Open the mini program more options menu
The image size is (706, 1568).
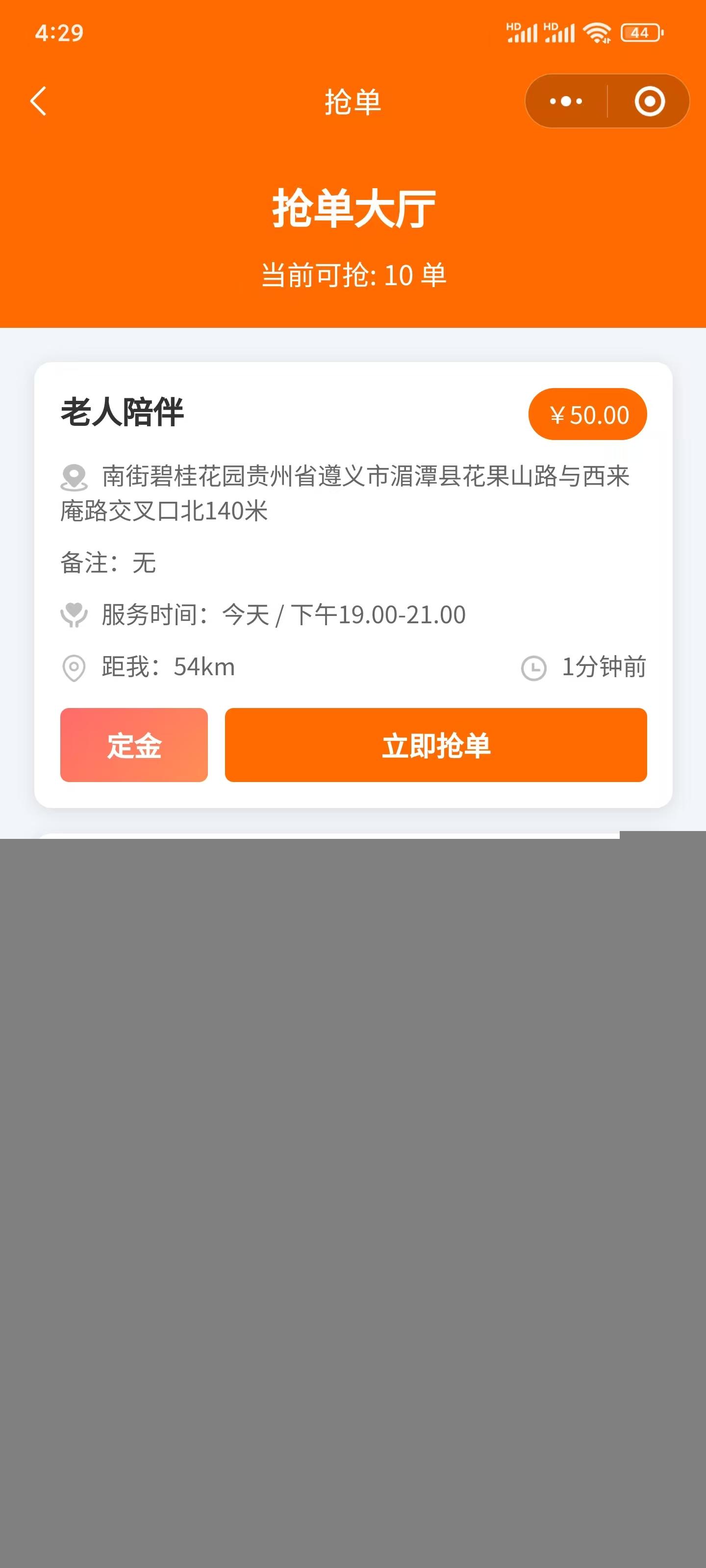click(566, 101)
